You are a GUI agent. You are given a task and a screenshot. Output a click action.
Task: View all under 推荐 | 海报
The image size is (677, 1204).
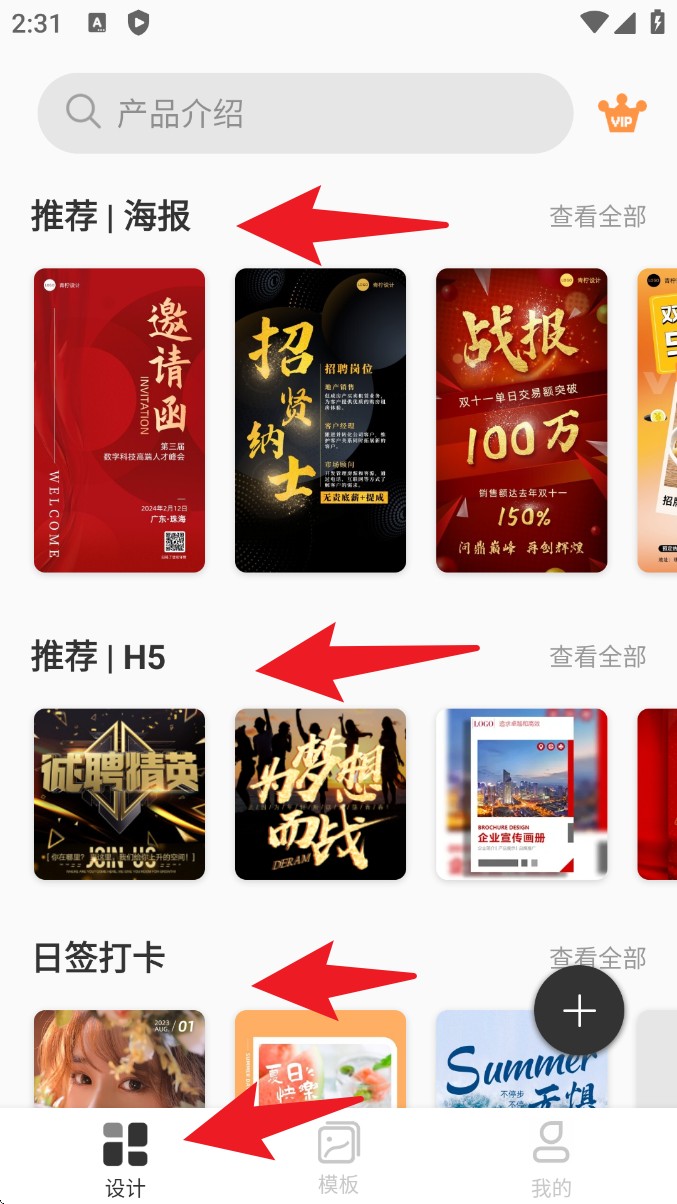click(x=597, y=216)
